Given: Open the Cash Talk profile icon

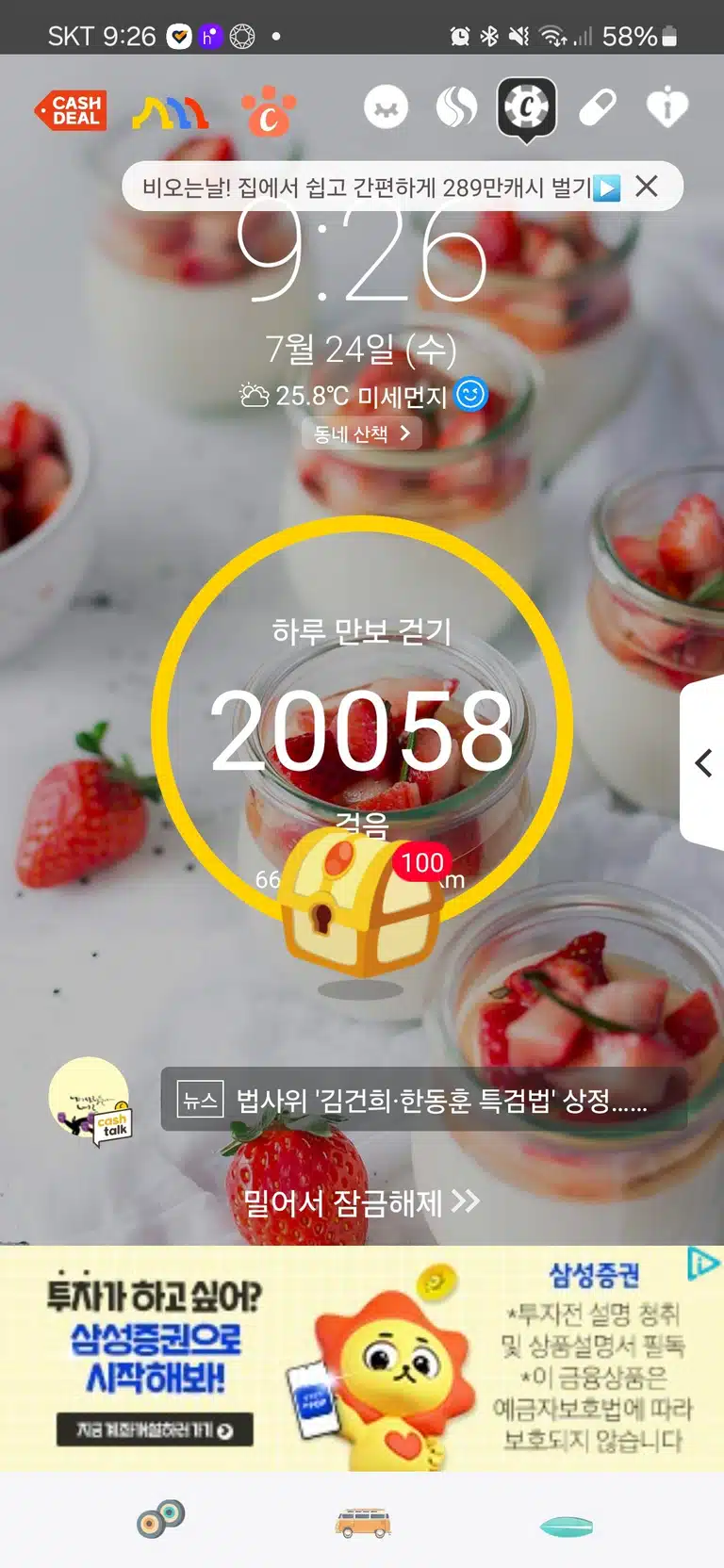Looking at the screenshot, I should click(x=90, y=1100).
